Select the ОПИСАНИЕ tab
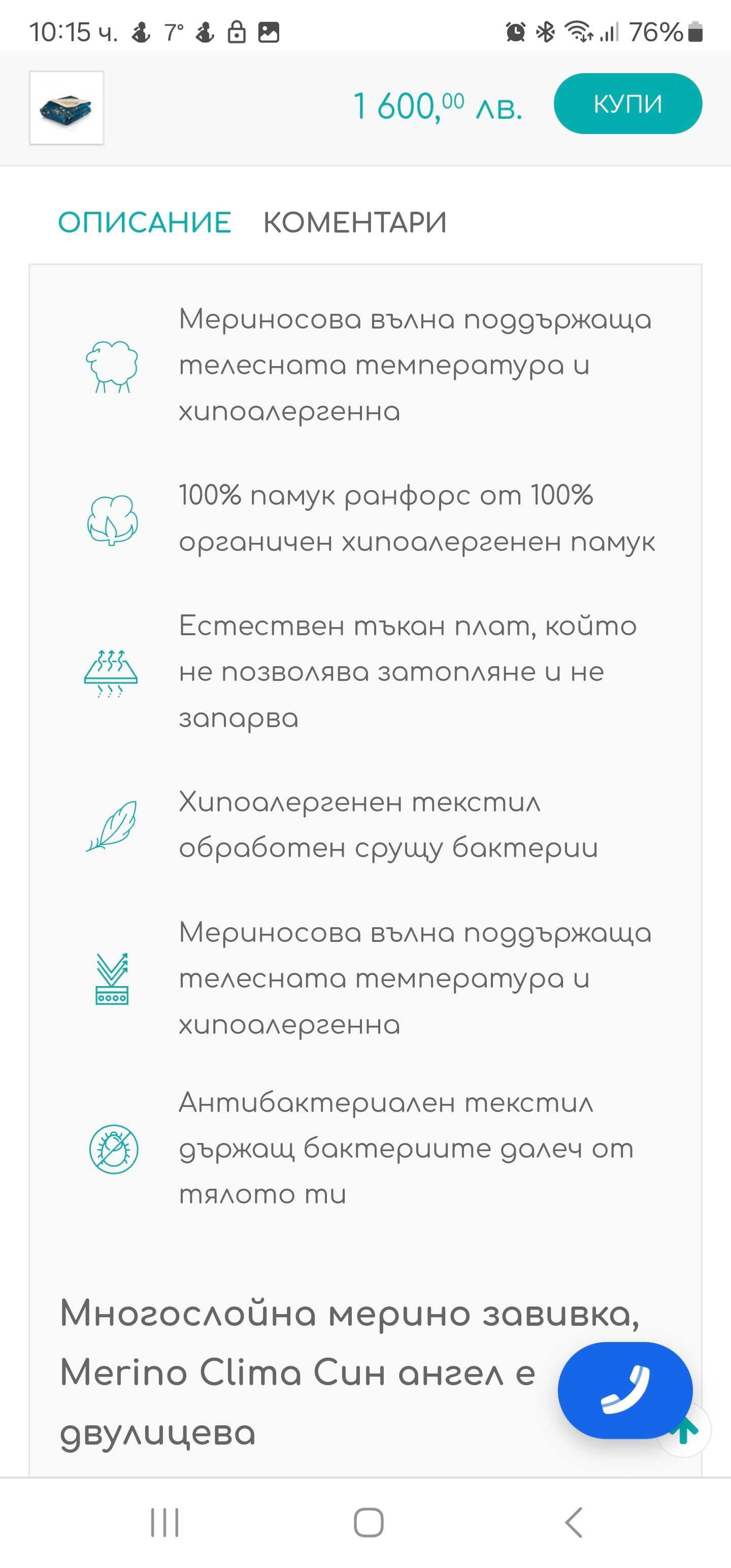The image size is (731, 1568). (144, 223)
